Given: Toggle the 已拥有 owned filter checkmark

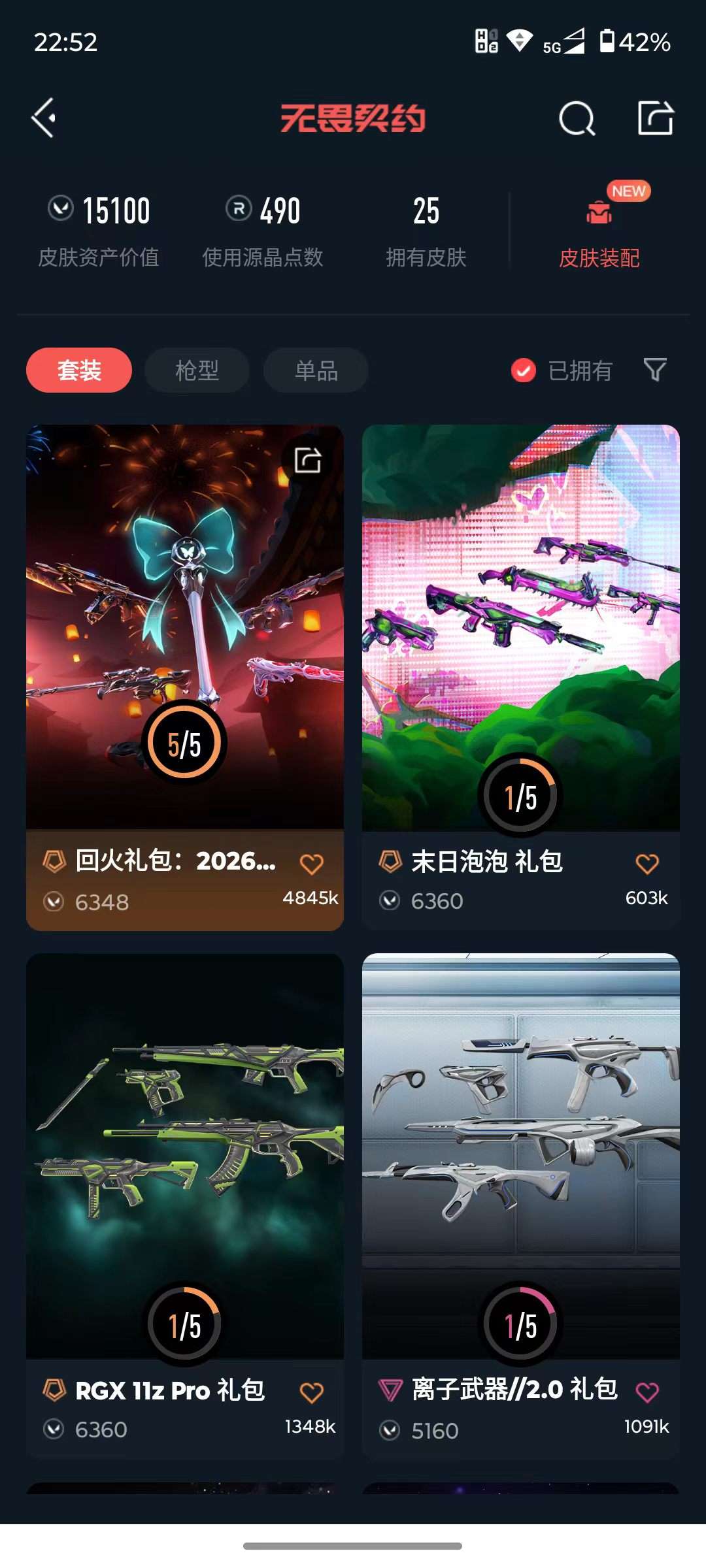Looking at the screenshot, I should pyautogui.click(x=522, y=370).
